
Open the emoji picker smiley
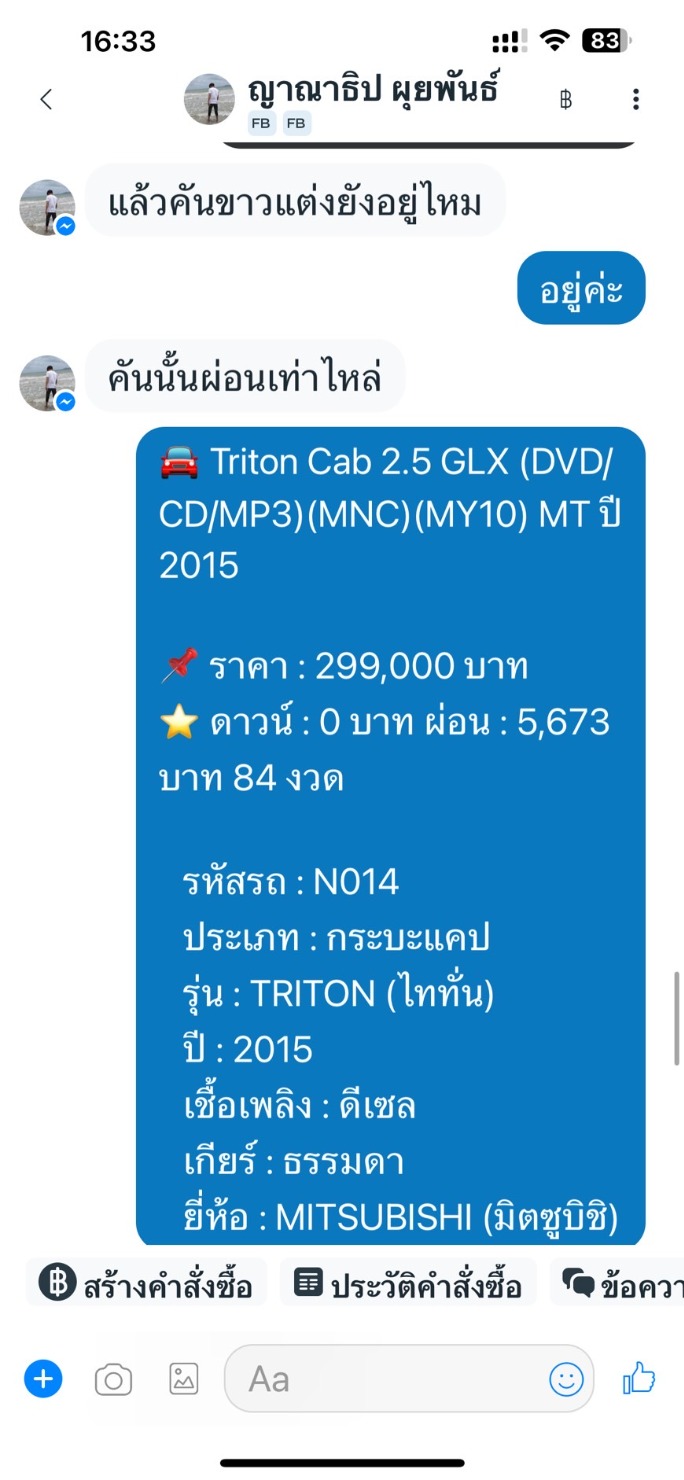pyautogui.click(x=566, y=1380)
